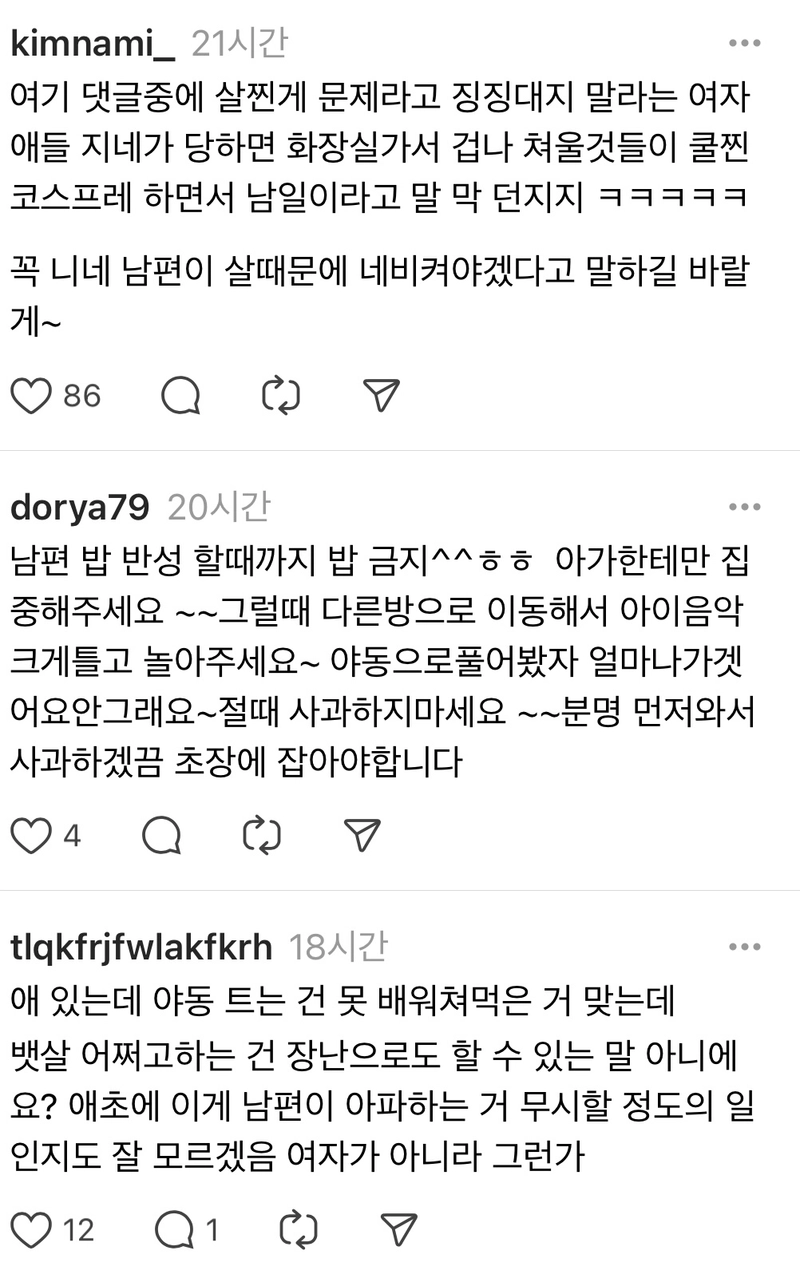The height and width of the screenshot is (1285, 800).
Task: Open kimnami_'s profile
Action: (x=93, y=44)
